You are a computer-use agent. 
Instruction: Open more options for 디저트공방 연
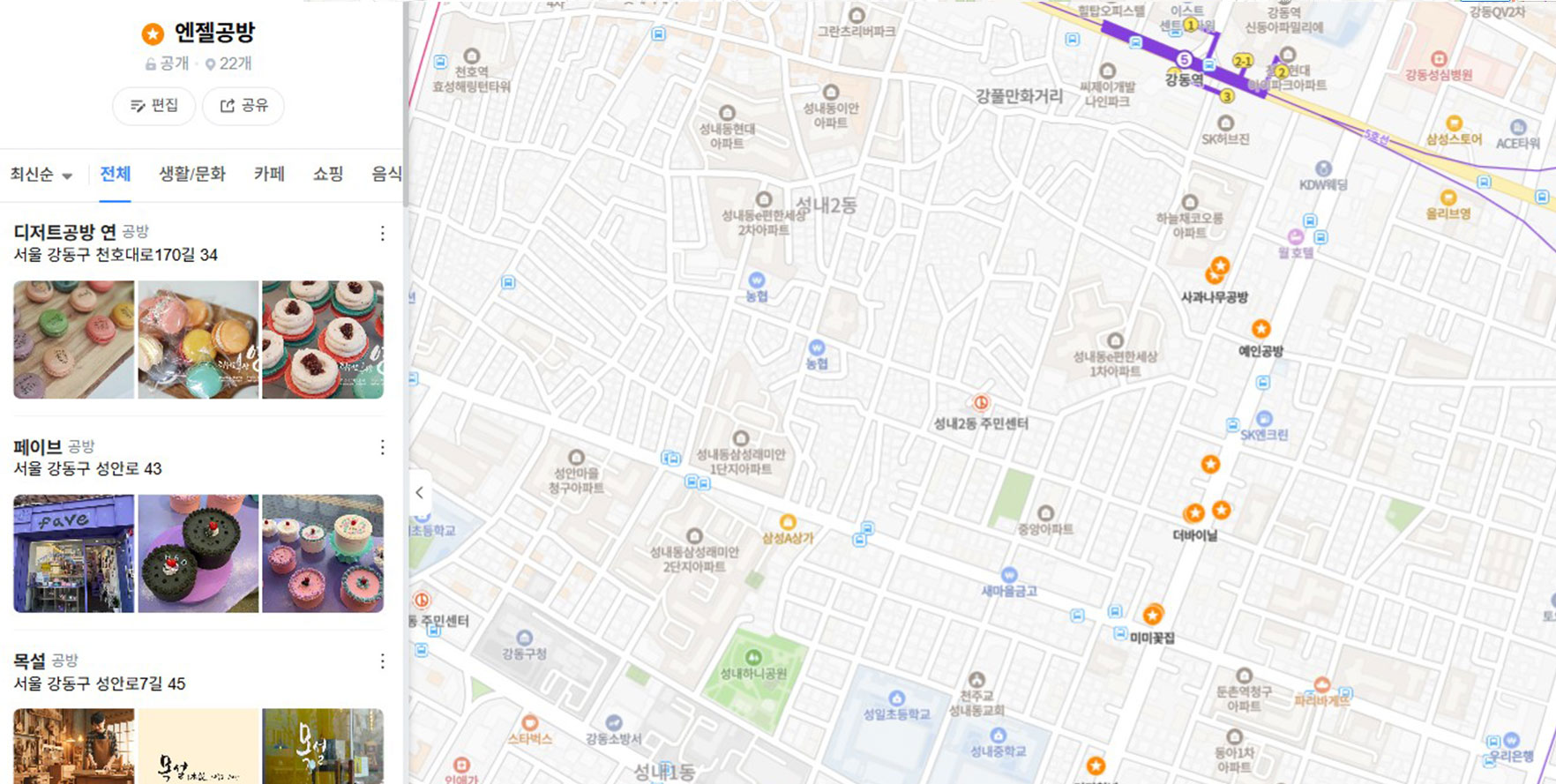point(382,233)
